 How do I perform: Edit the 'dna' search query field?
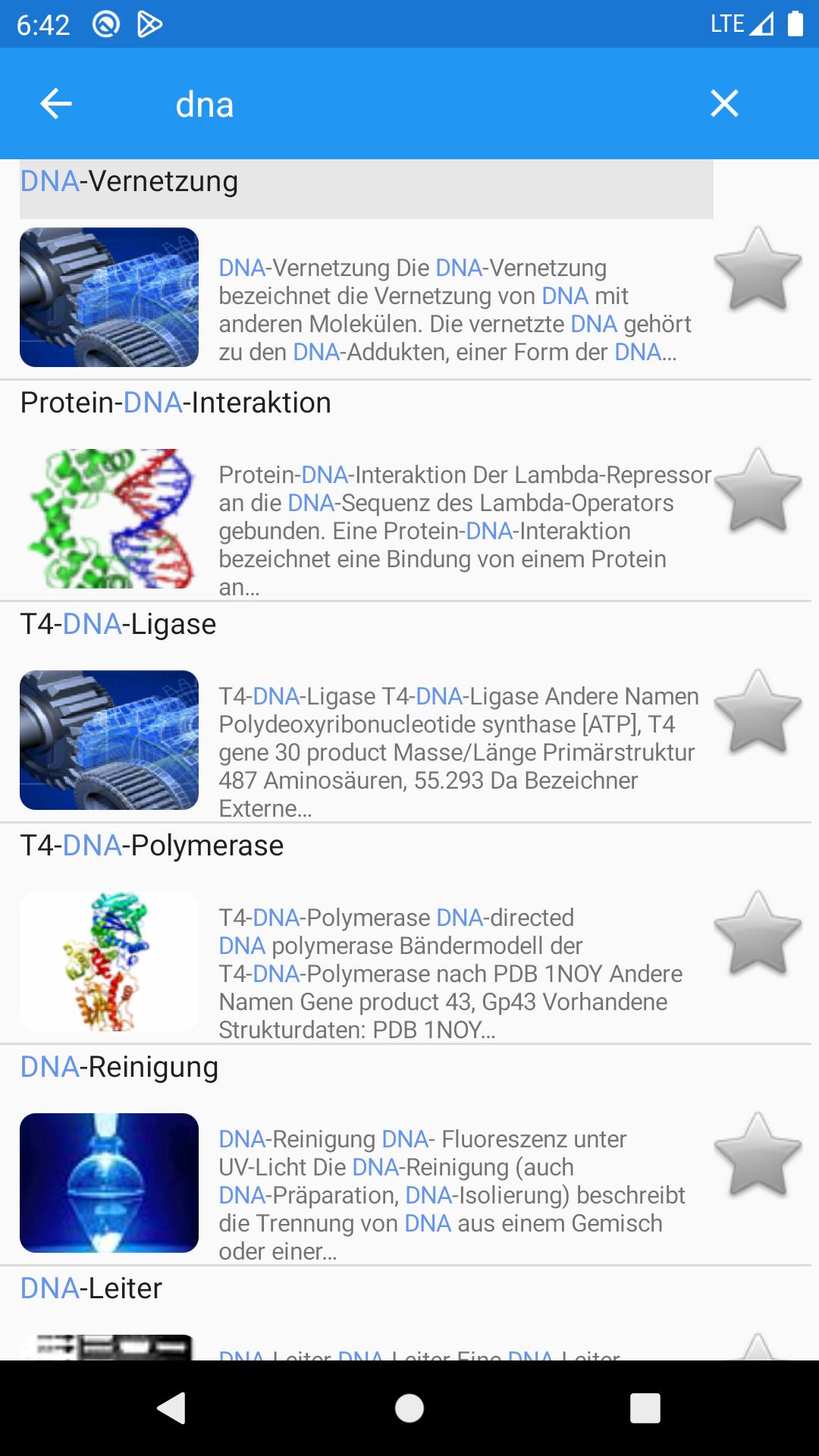[425, 105]
